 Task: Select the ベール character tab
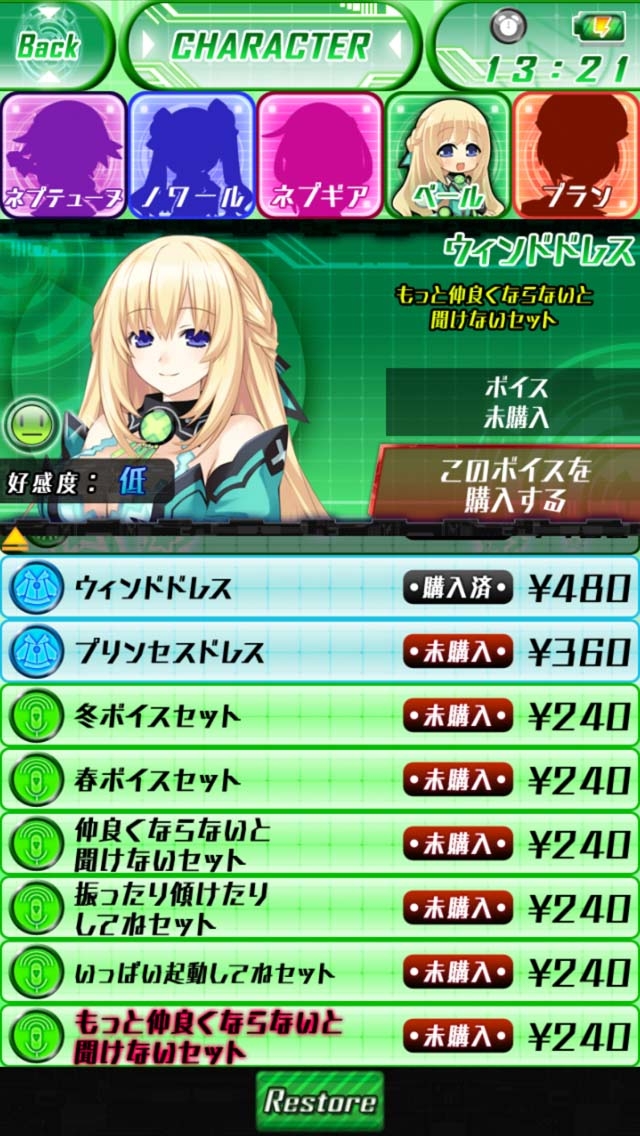tap(448, 154)
